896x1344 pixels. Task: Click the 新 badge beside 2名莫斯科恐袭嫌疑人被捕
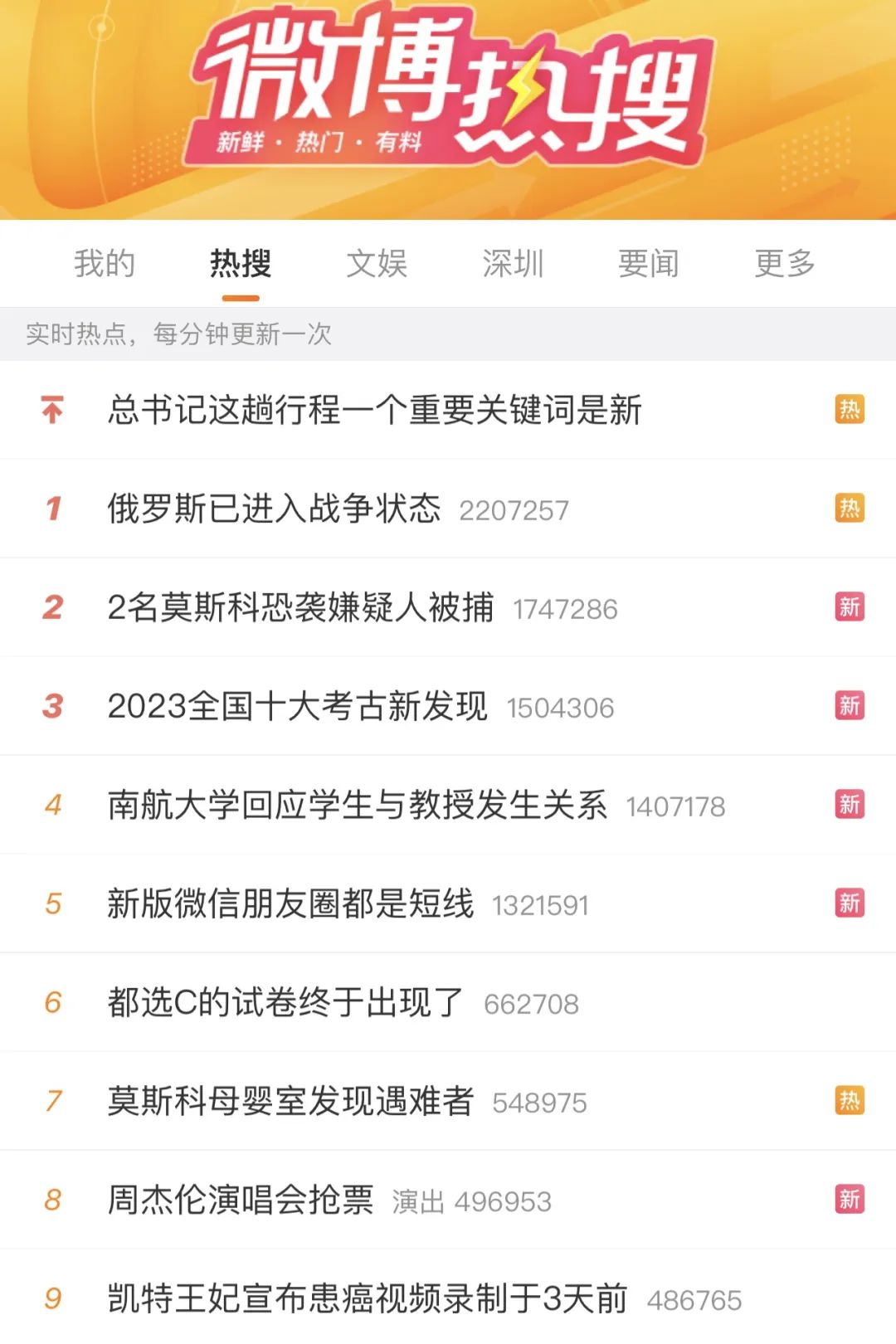tap(848, 607)
